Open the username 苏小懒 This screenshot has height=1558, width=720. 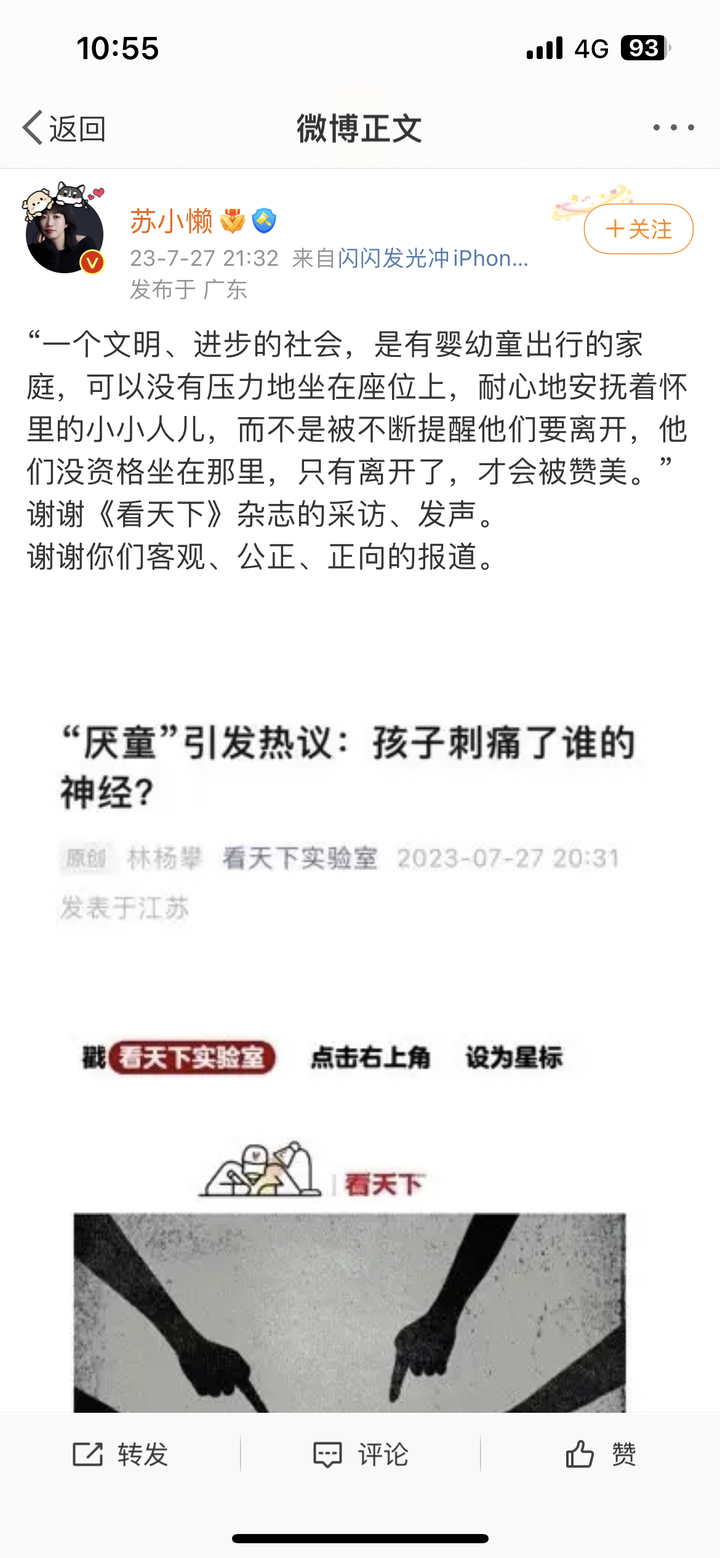[x=171, y=221]
